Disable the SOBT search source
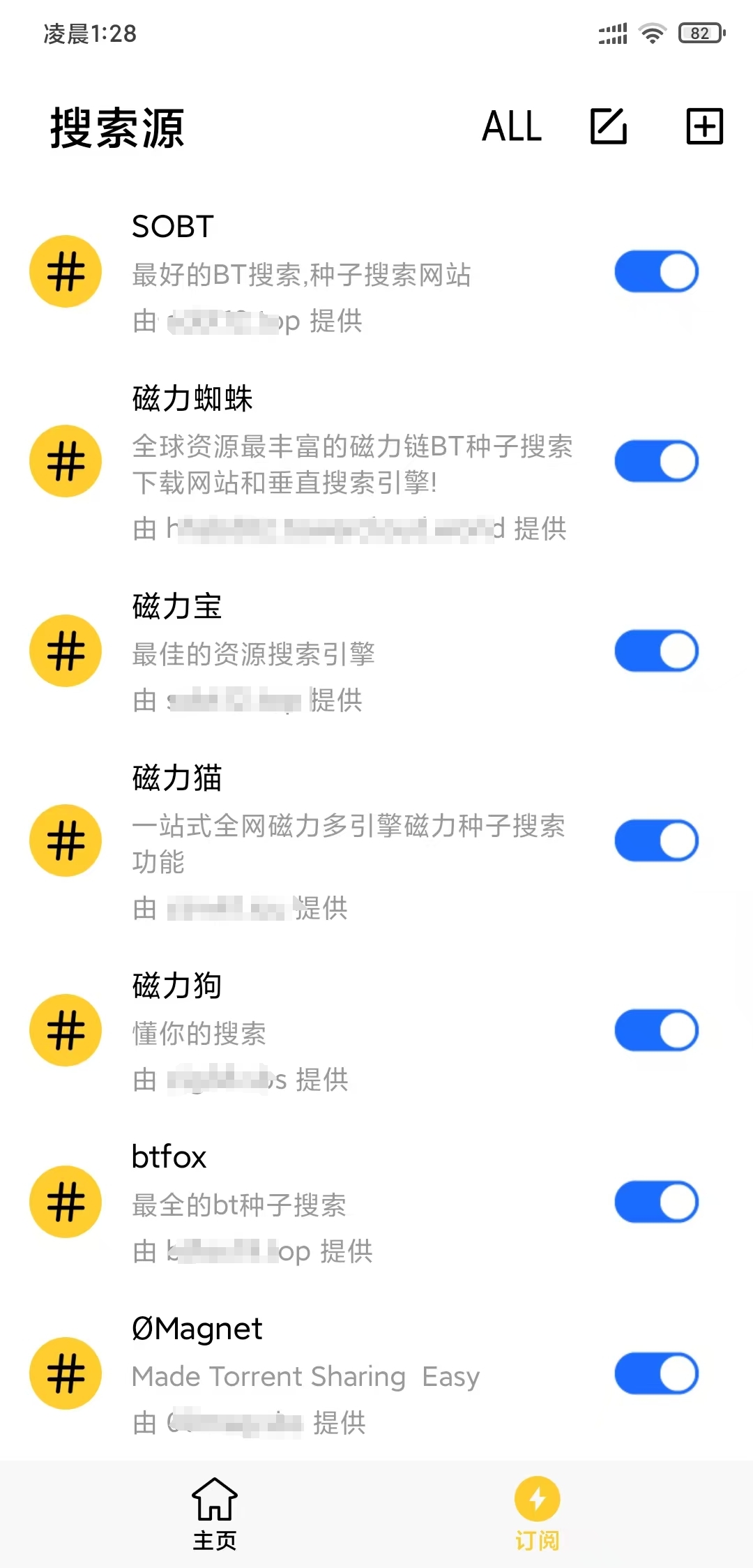This screenshot has height=1568, width=753. click(x=656, y=272)
